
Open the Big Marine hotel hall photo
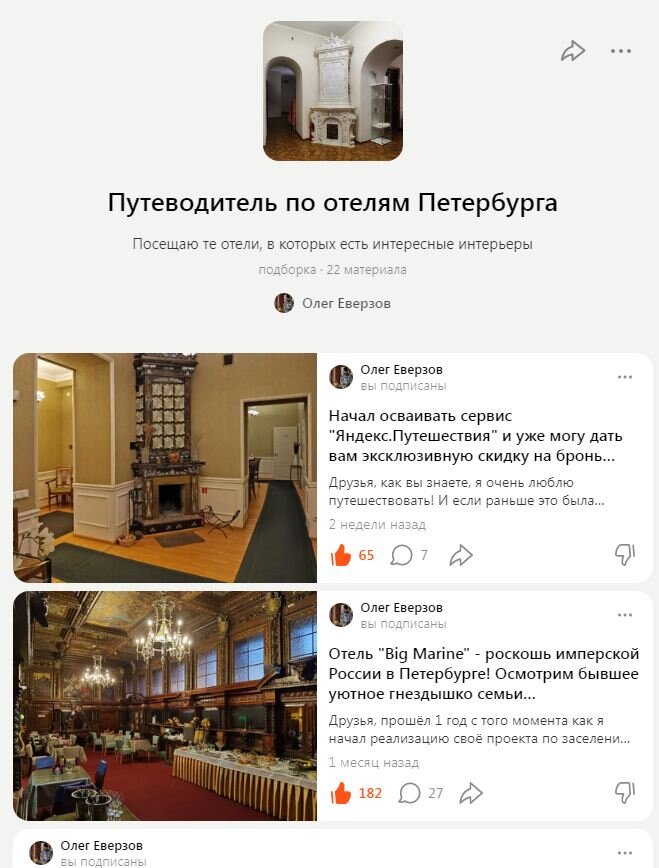[x=165, y=705]
